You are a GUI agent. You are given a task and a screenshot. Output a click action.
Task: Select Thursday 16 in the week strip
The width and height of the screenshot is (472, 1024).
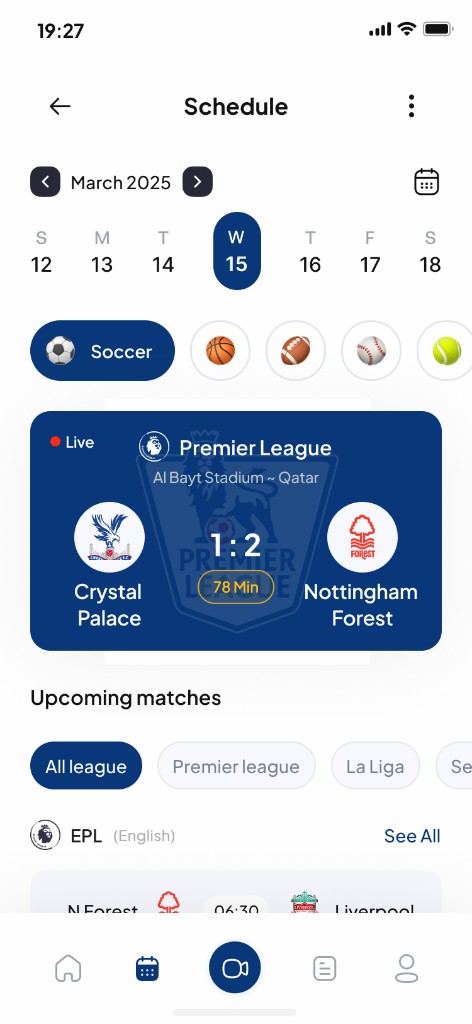[x=310, y=251]
